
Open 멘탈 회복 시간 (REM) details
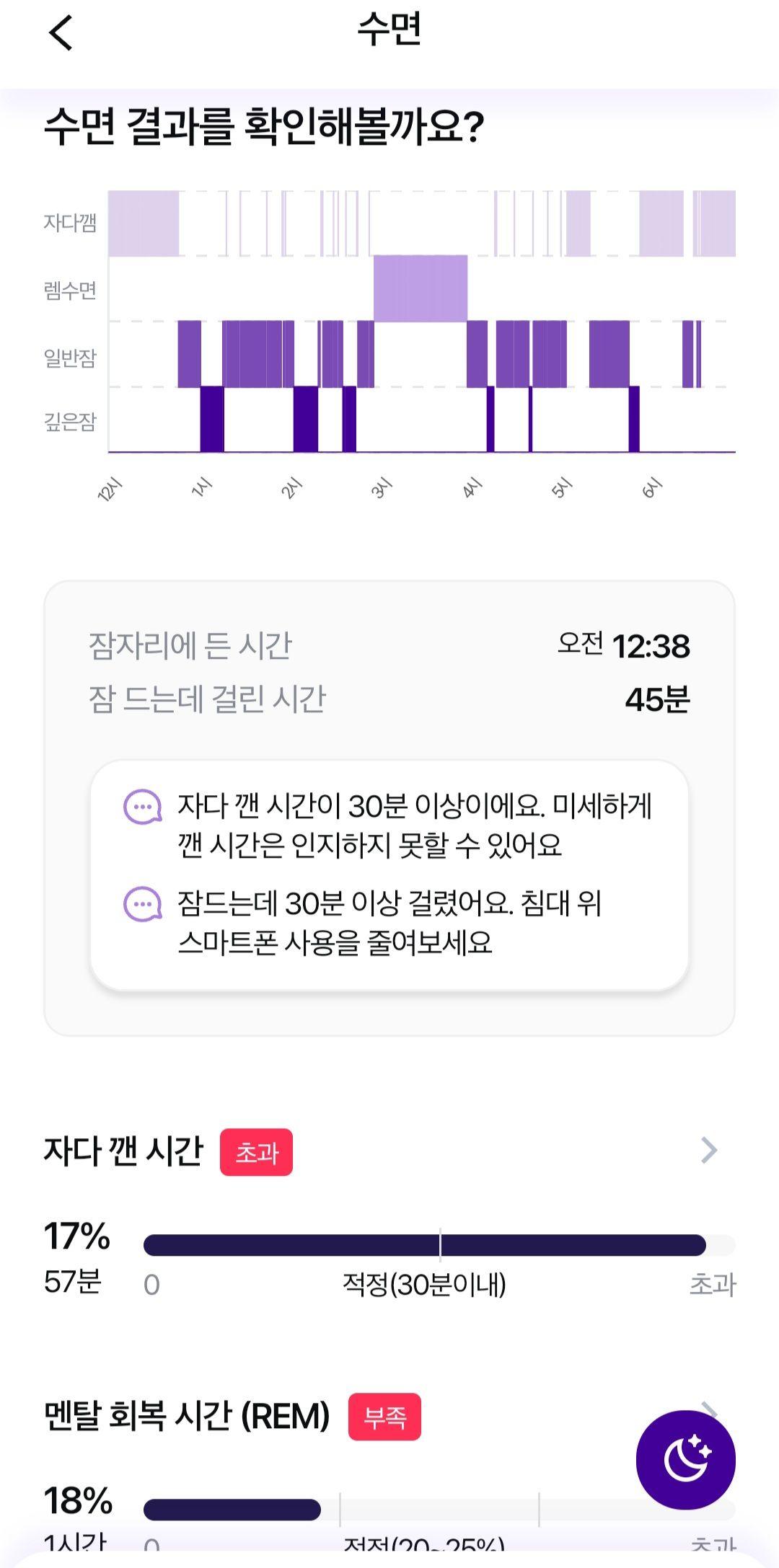[188, 1417]
